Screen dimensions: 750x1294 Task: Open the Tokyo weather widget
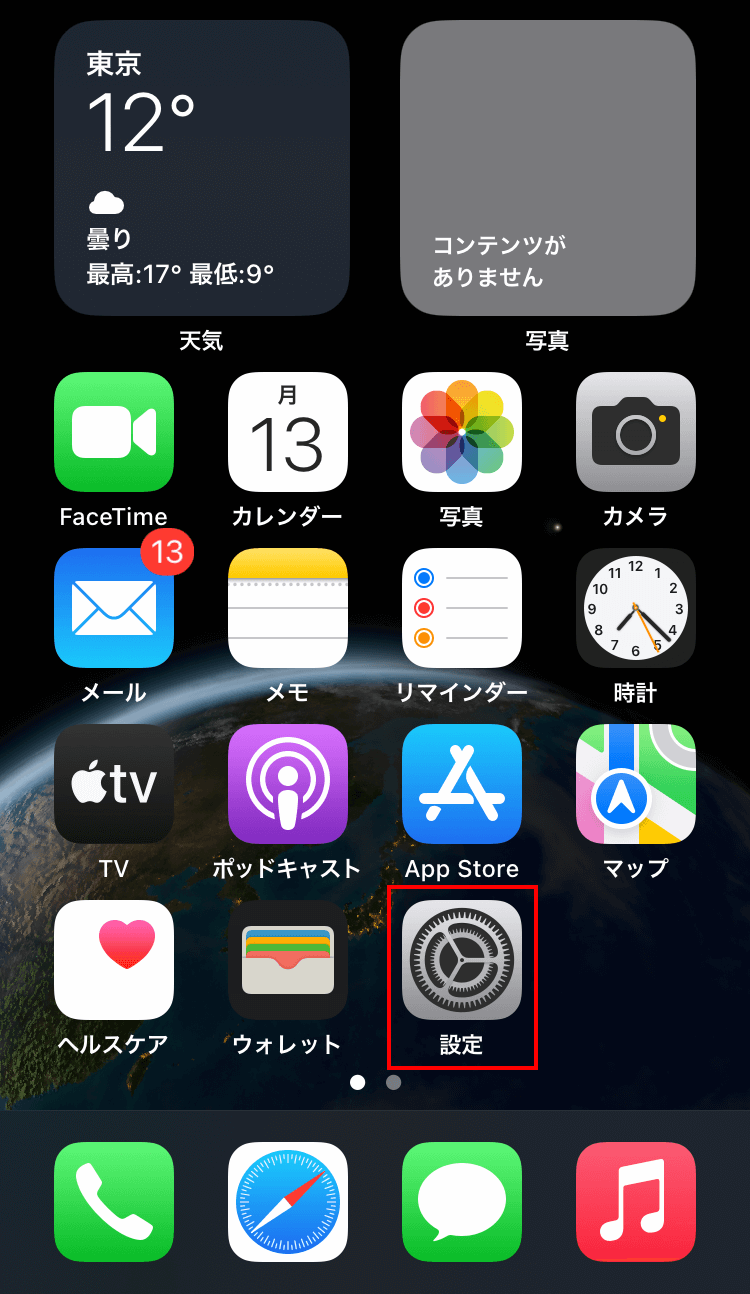(201, 168)
